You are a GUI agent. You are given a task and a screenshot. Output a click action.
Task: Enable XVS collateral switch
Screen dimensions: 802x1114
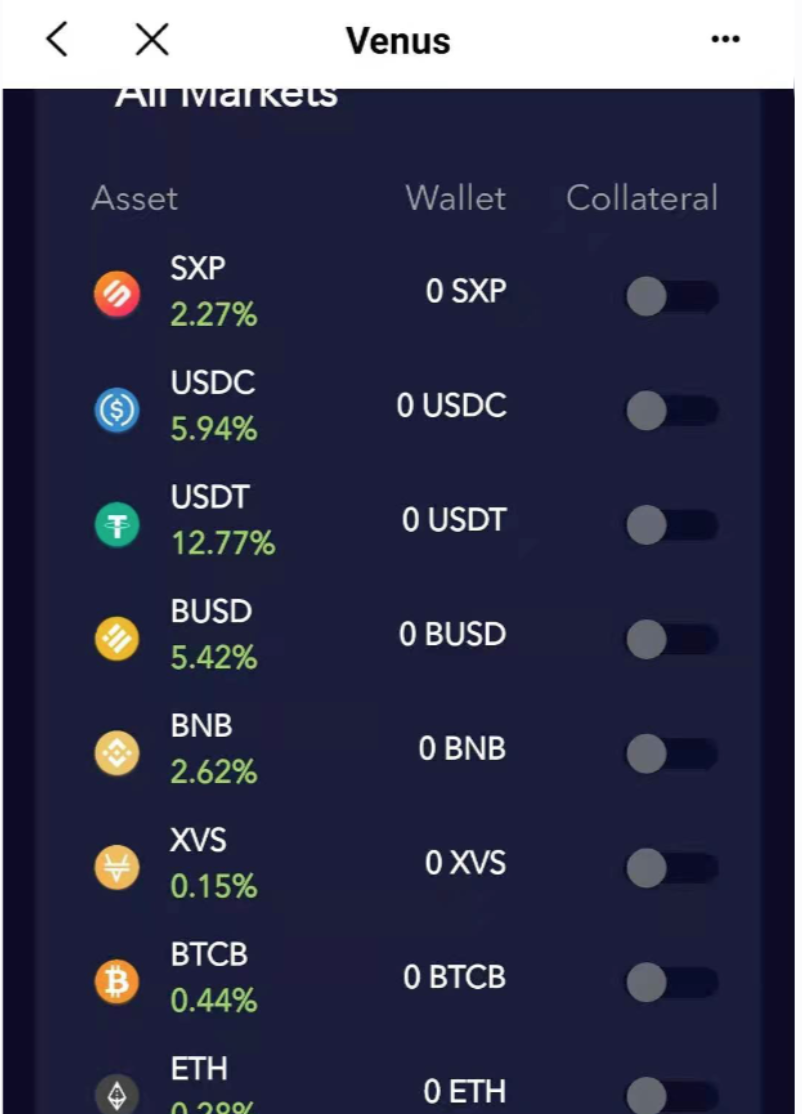click(672, 868)
